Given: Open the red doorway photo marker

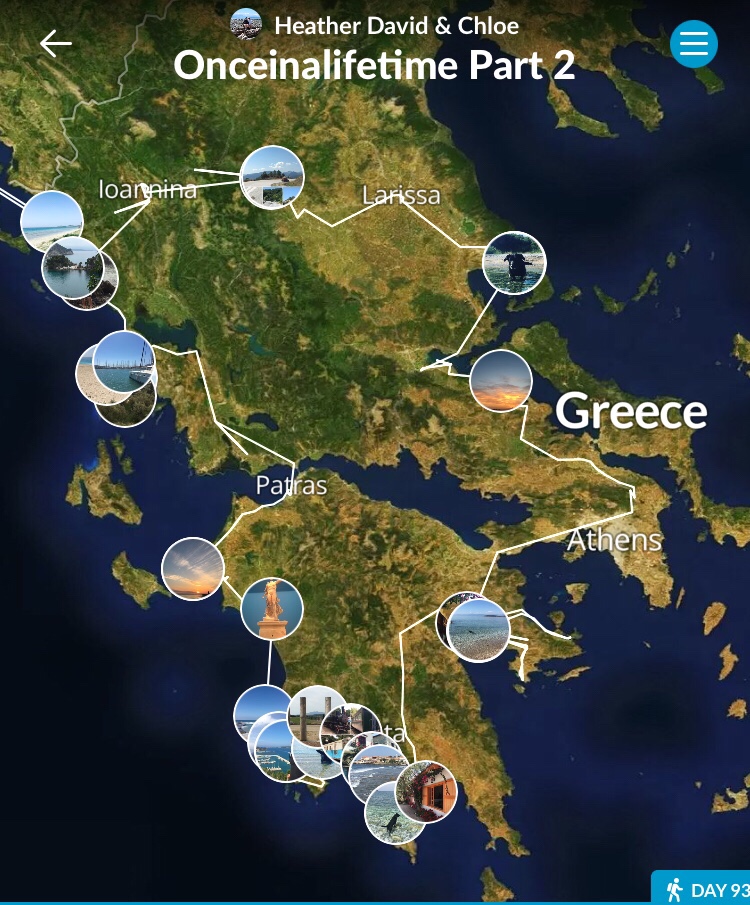Looking at the screenshot, I should (427, 791).
